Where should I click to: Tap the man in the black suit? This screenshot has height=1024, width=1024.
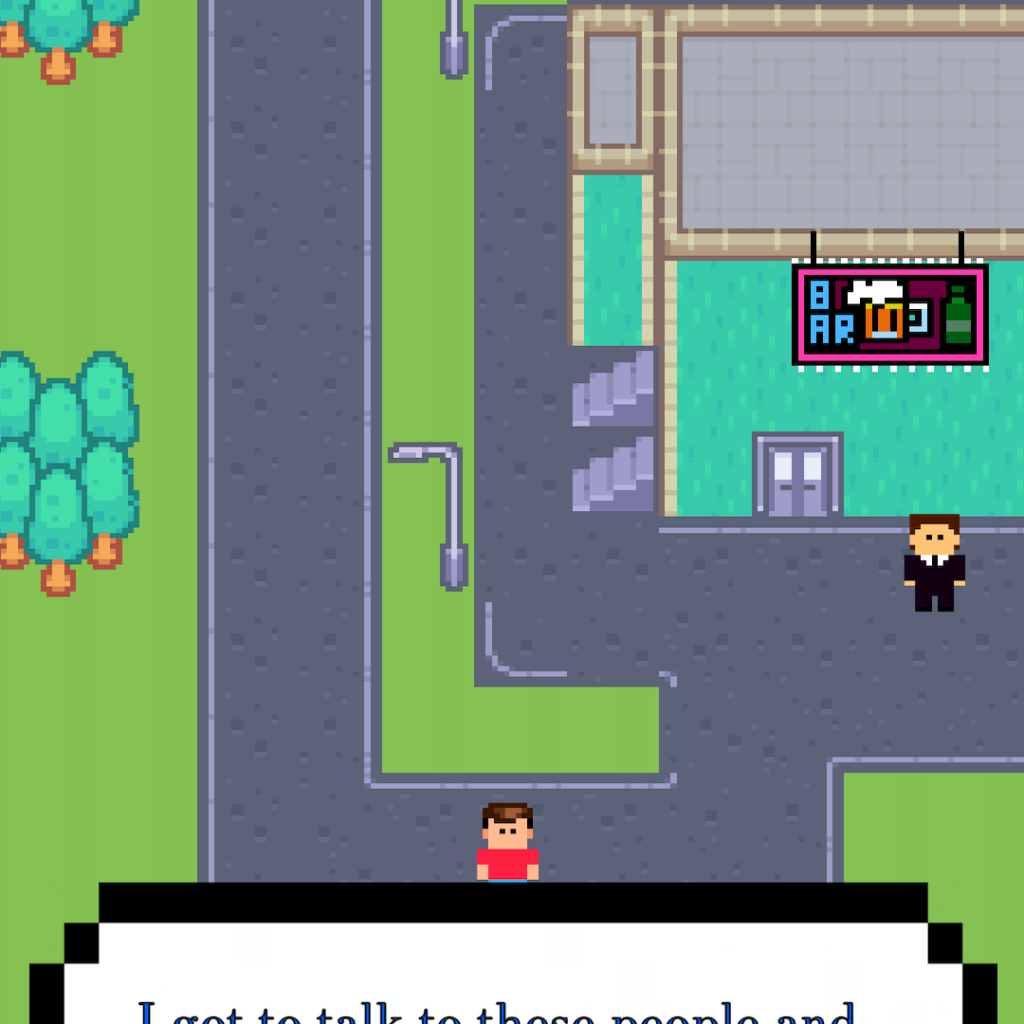pos(934,563)
